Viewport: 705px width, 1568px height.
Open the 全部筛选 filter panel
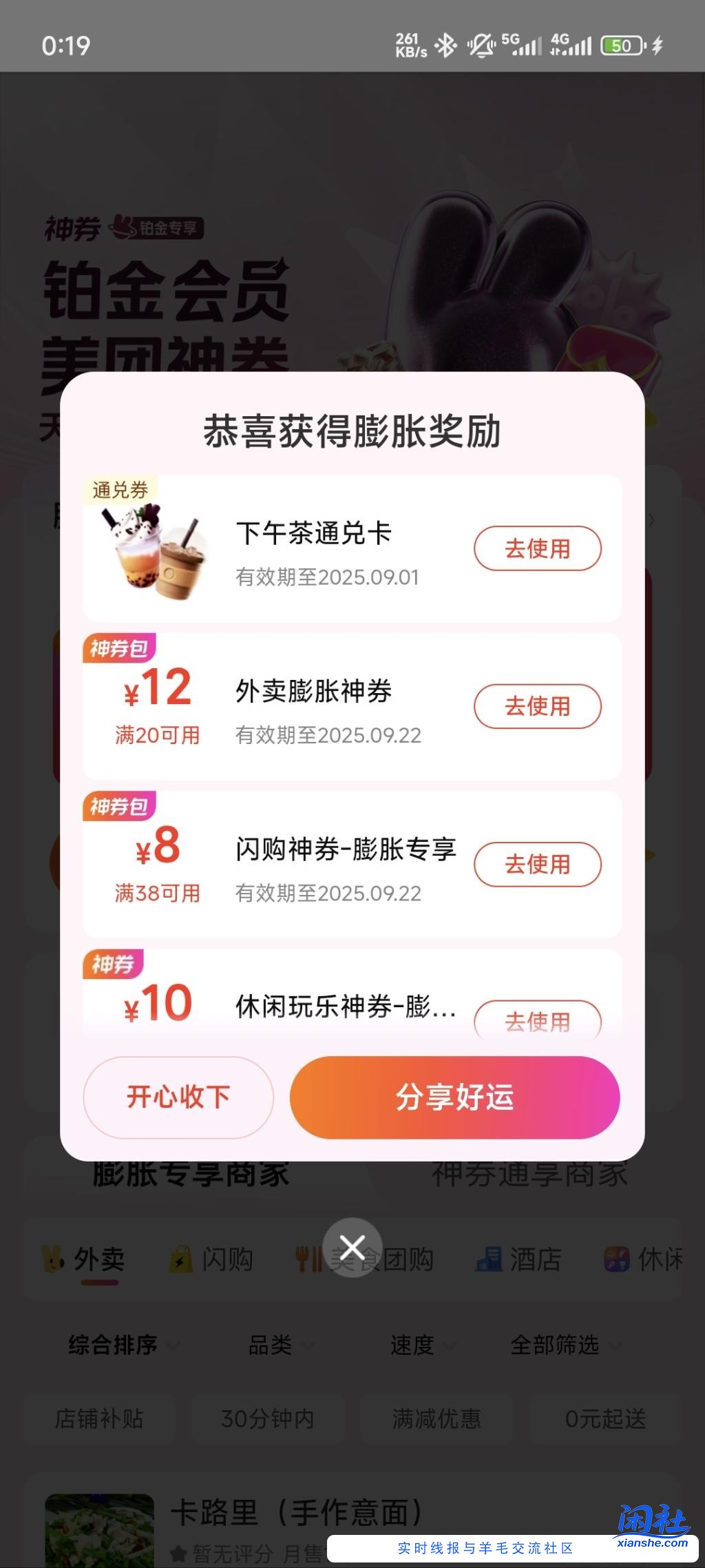[555, 1346]
